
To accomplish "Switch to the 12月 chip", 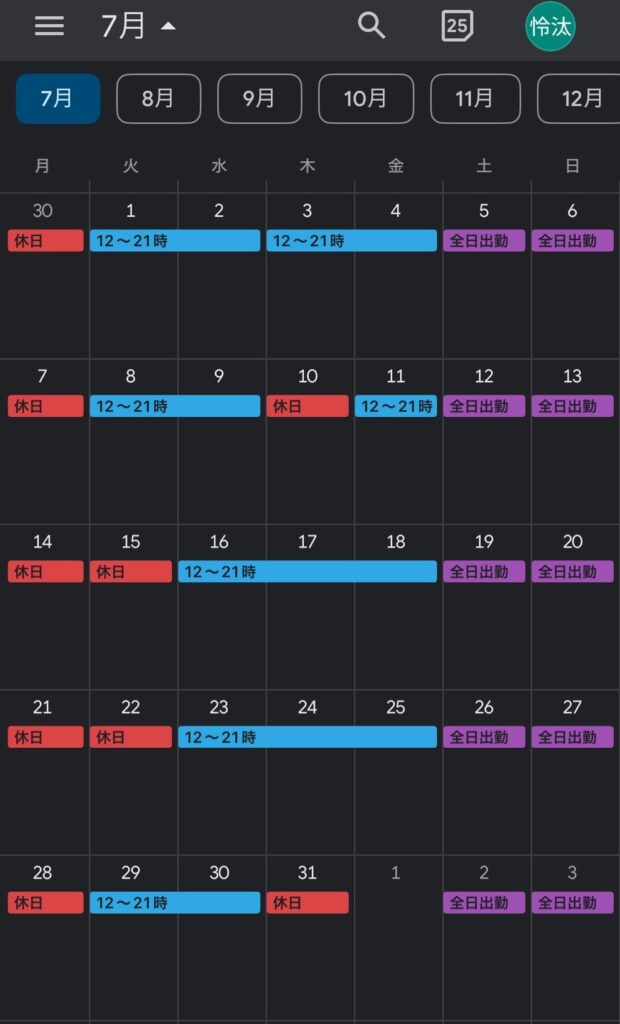I will [579, 99].
